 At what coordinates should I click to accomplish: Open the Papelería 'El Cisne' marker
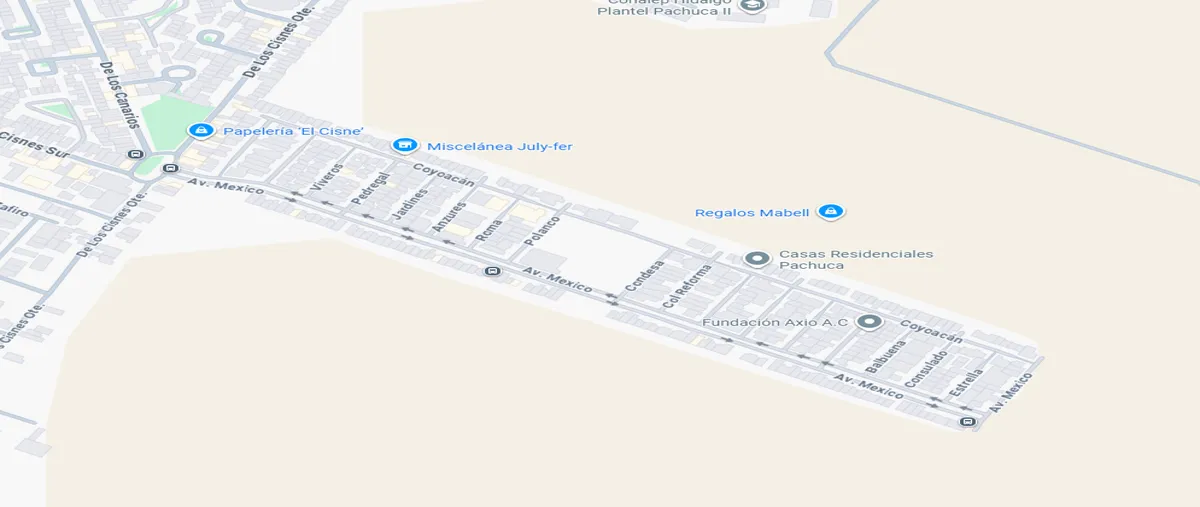tap(200, 131)
